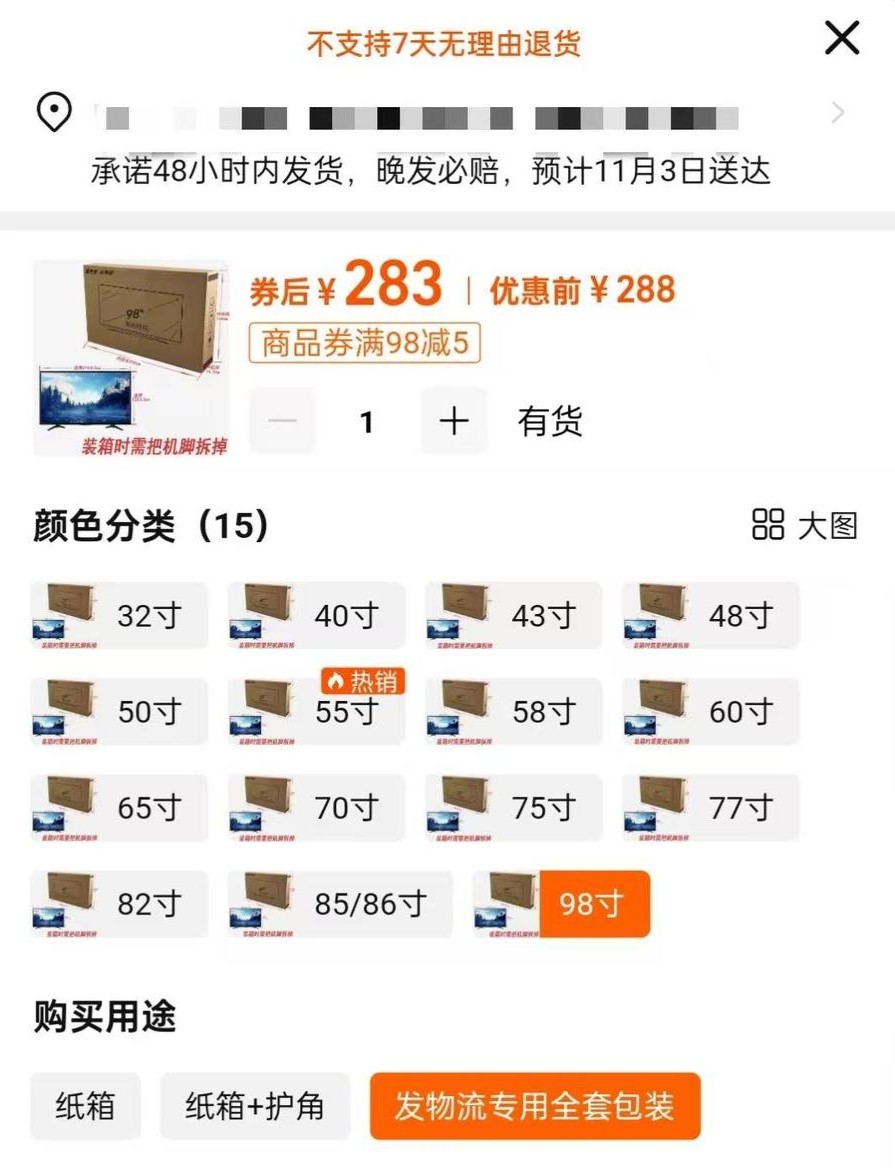Screen dimensions: 895x1168
Task: Choose the 50寸 option
Action: tap(119, 711)
